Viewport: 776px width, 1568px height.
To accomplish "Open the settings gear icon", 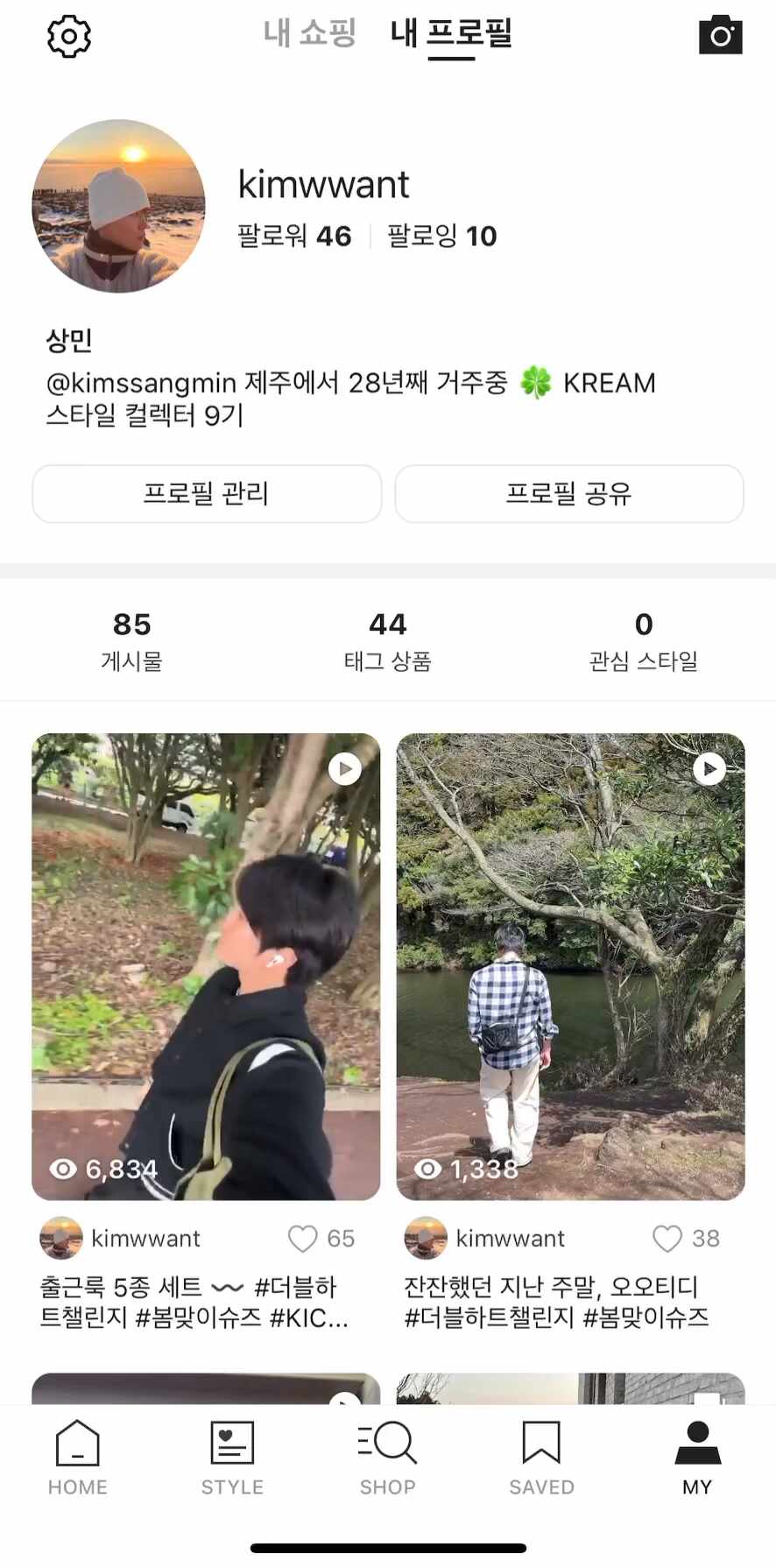I will pos(68,37).
